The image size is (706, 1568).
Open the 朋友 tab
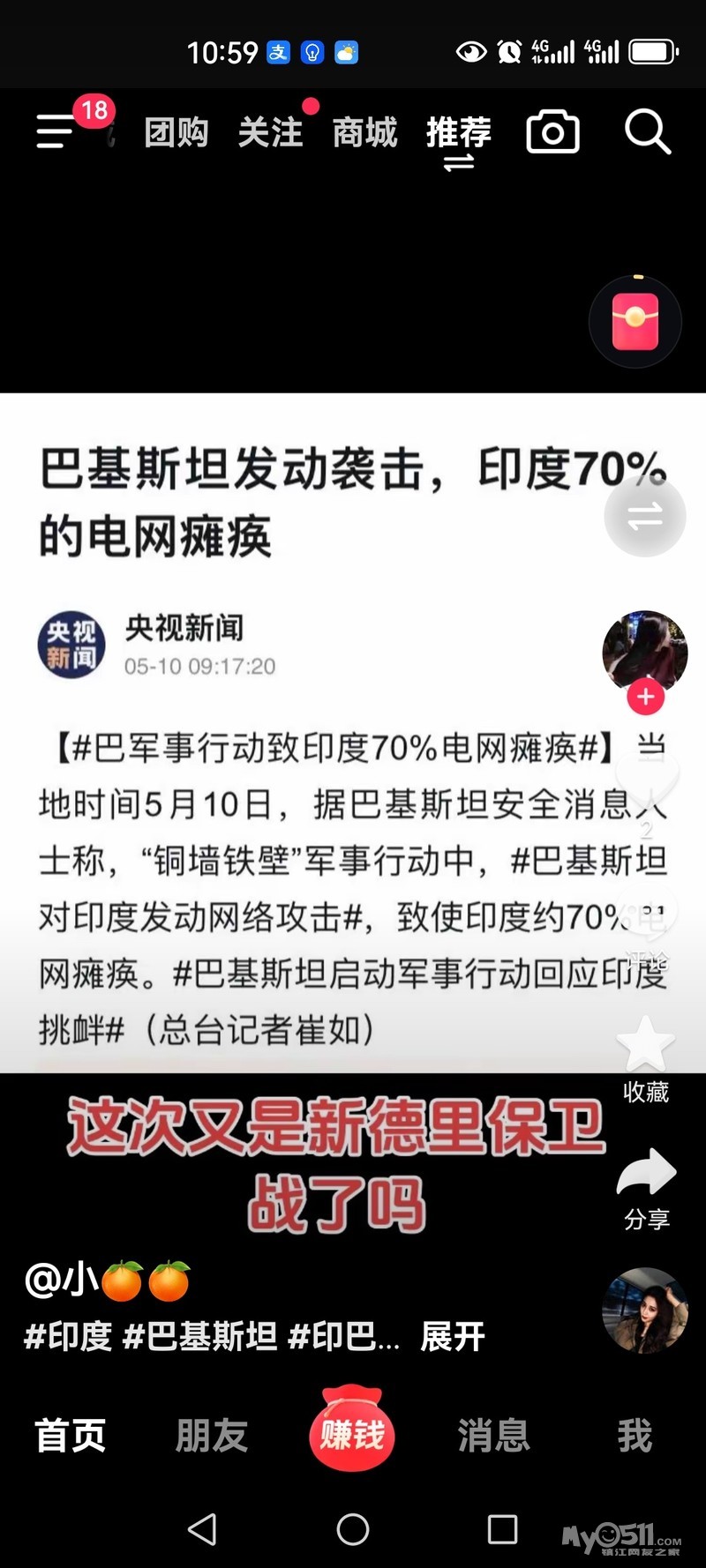[211, 1436]
